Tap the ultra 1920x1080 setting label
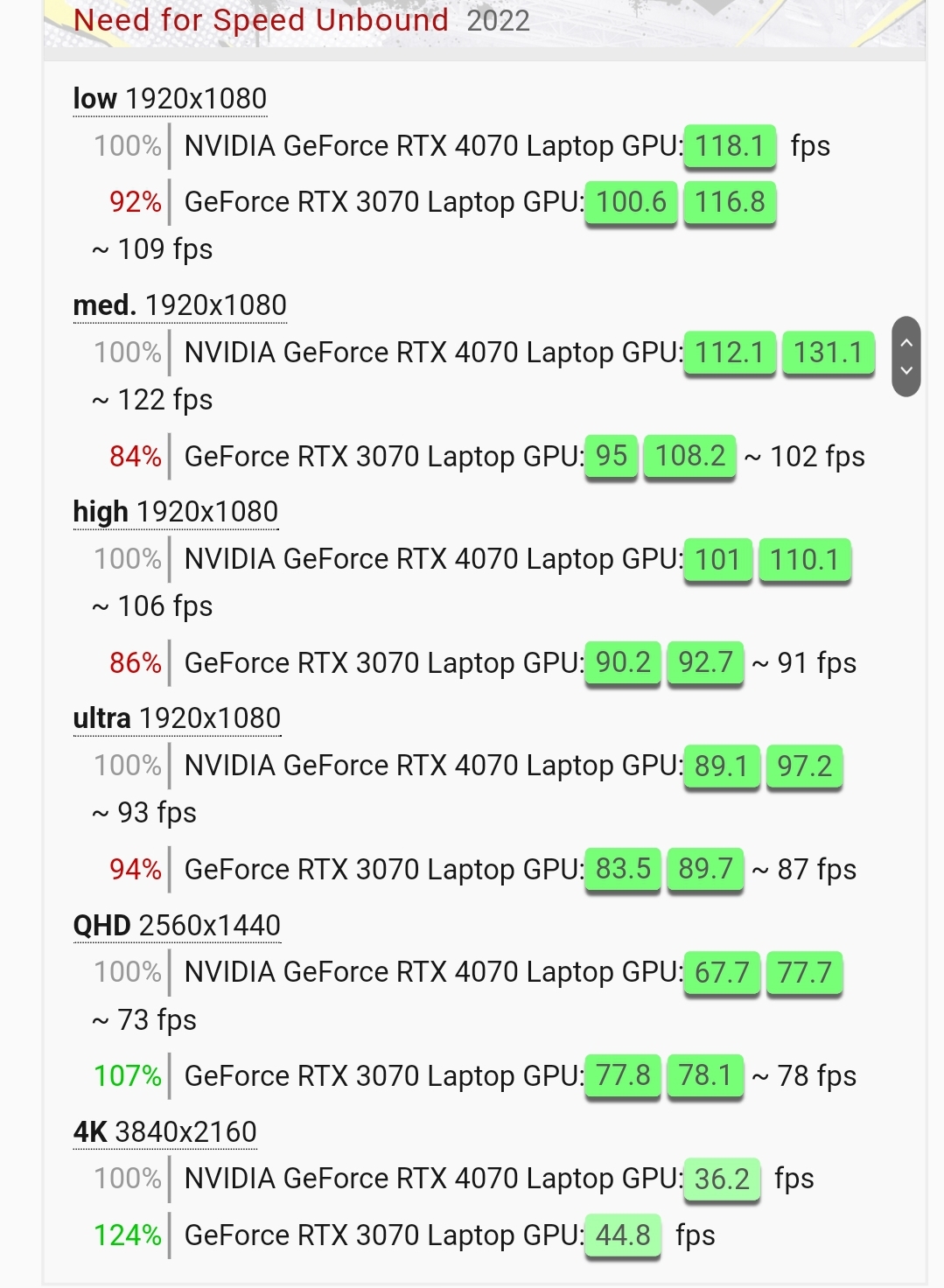The width and height of the screenshot is (944, 1288). (177, 718)
